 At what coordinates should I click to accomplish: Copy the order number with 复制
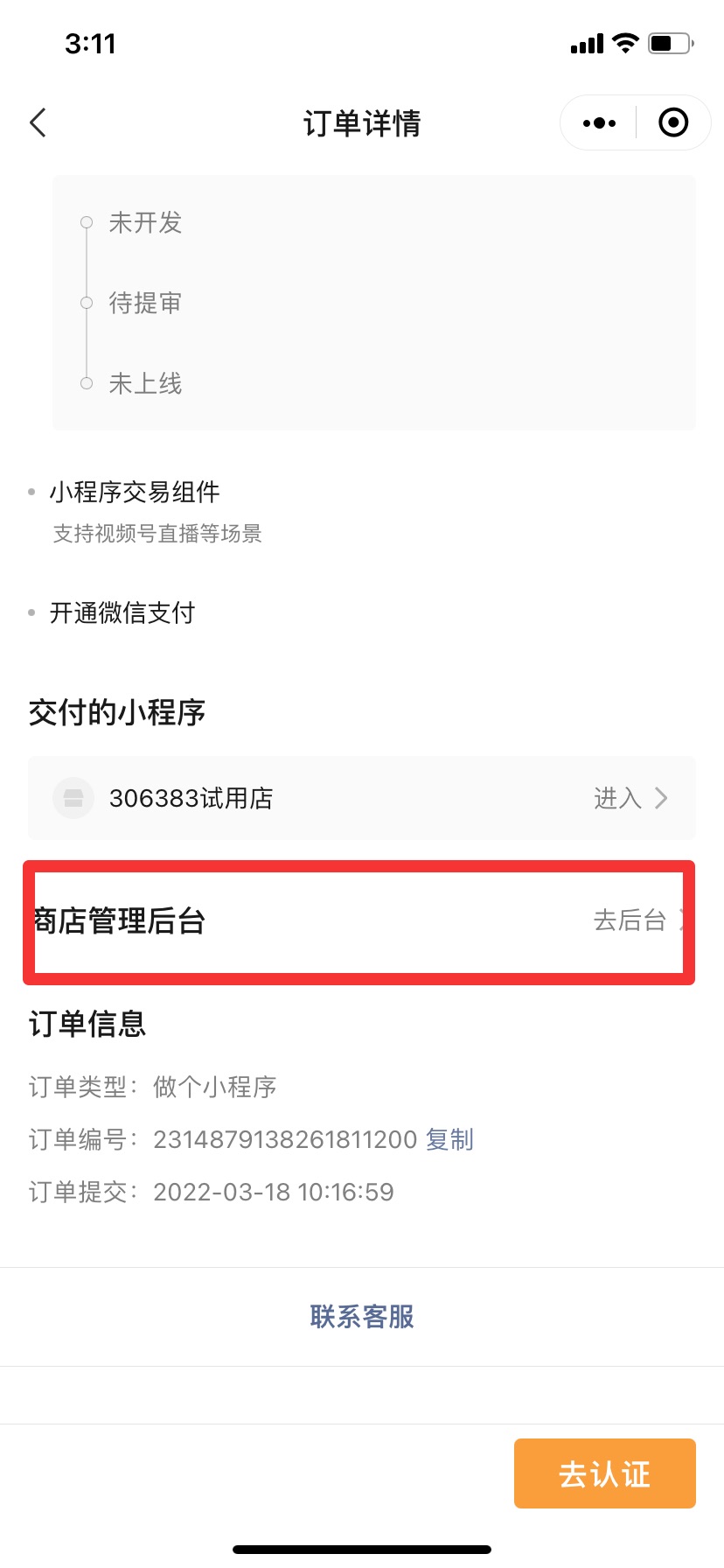pos(449,1139)
